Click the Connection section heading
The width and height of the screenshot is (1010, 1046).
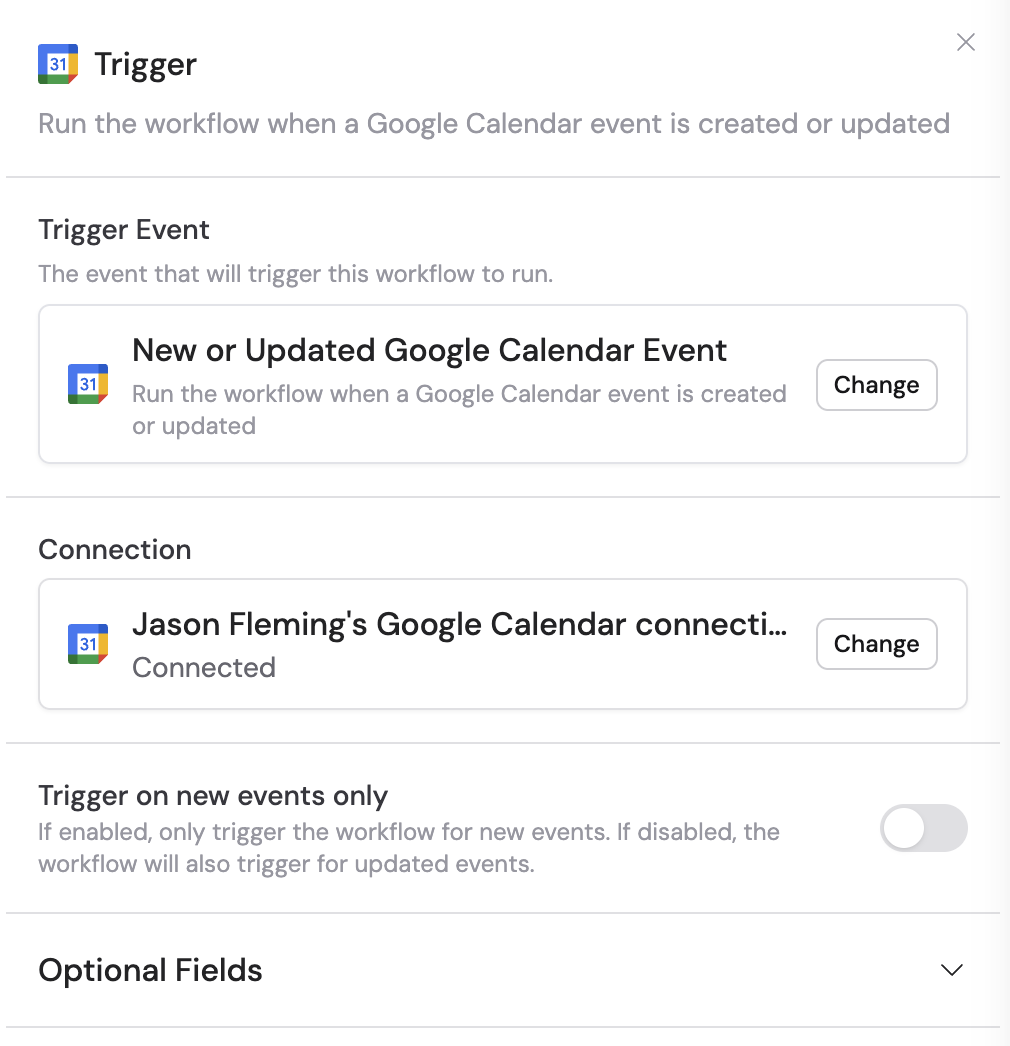coord(114,549)
